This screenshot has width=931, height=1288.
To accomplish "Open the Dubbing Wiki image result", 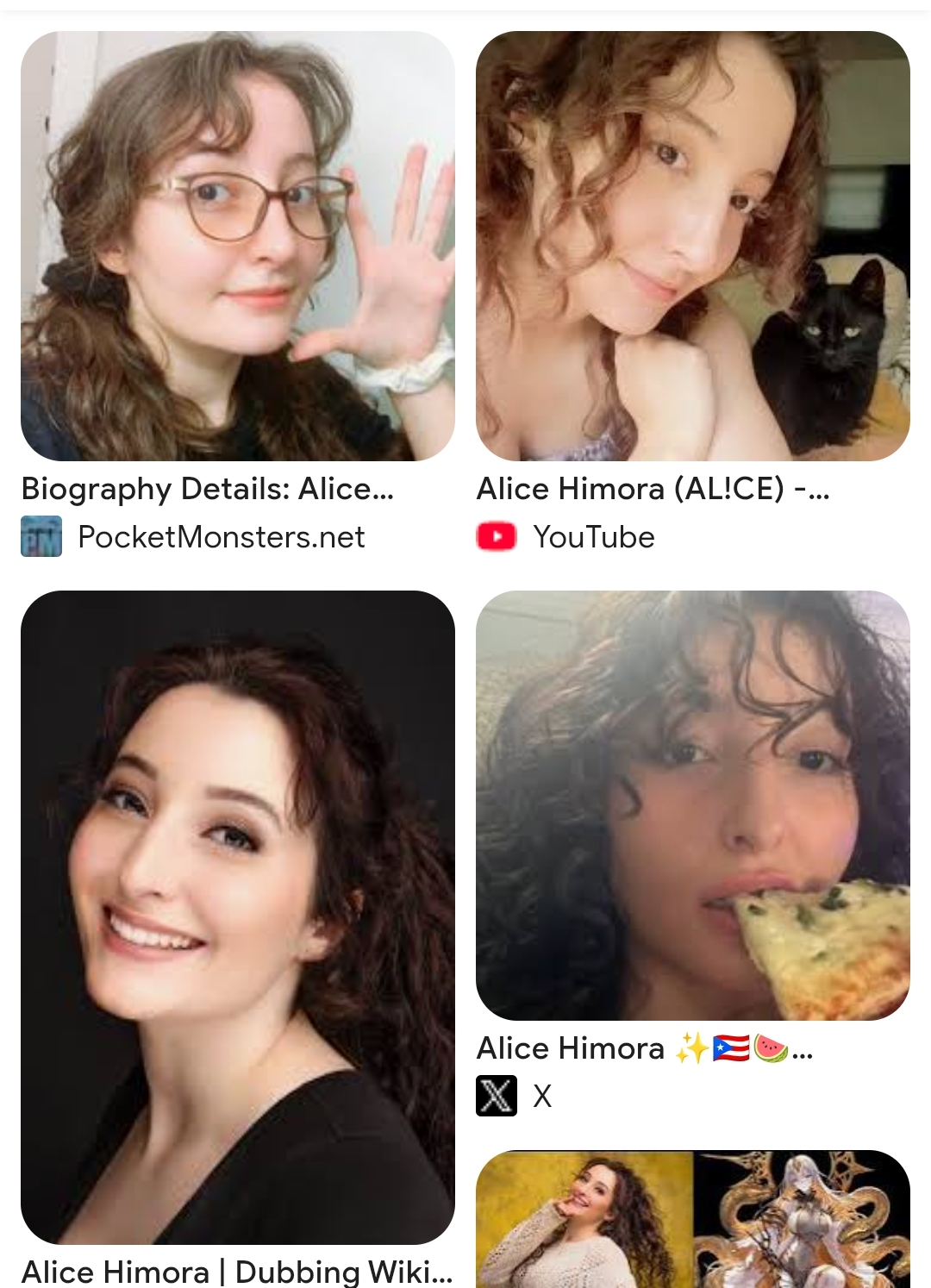I will [237, 916].
